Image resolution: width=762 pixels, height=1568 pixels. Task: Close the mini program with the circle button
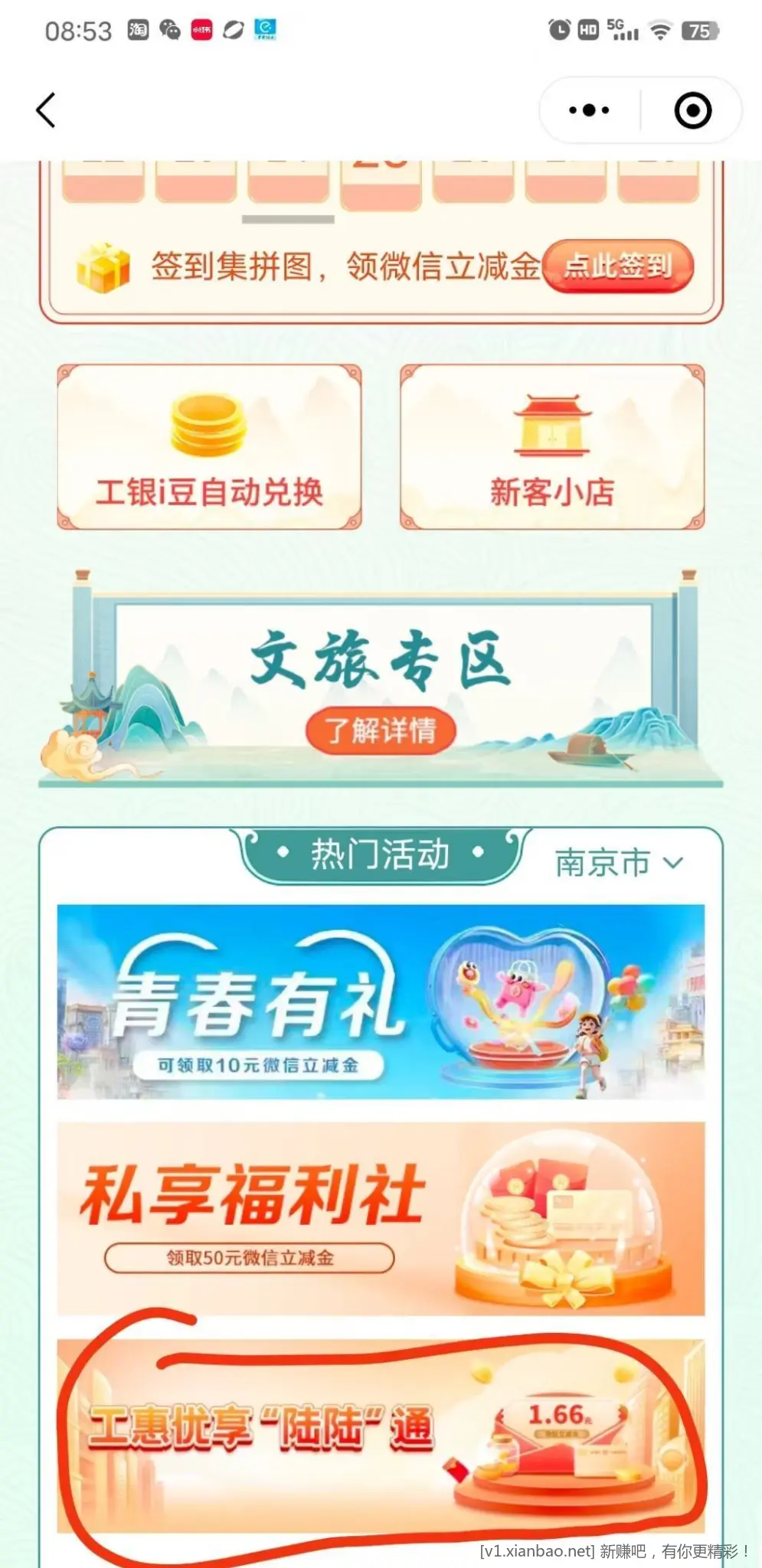[692, 110]
